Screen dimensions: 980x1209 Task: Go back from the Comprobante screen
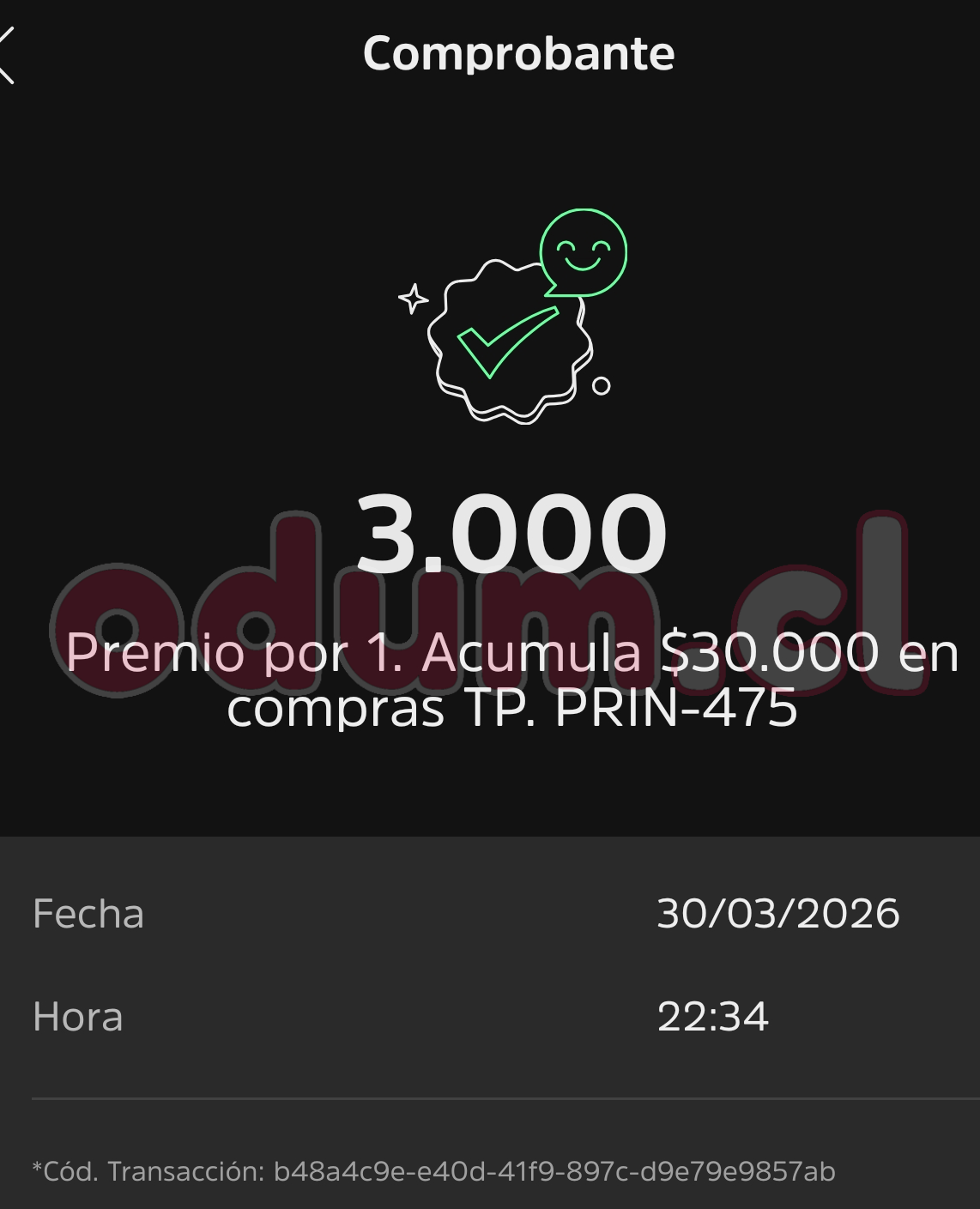tap(7, 55)
